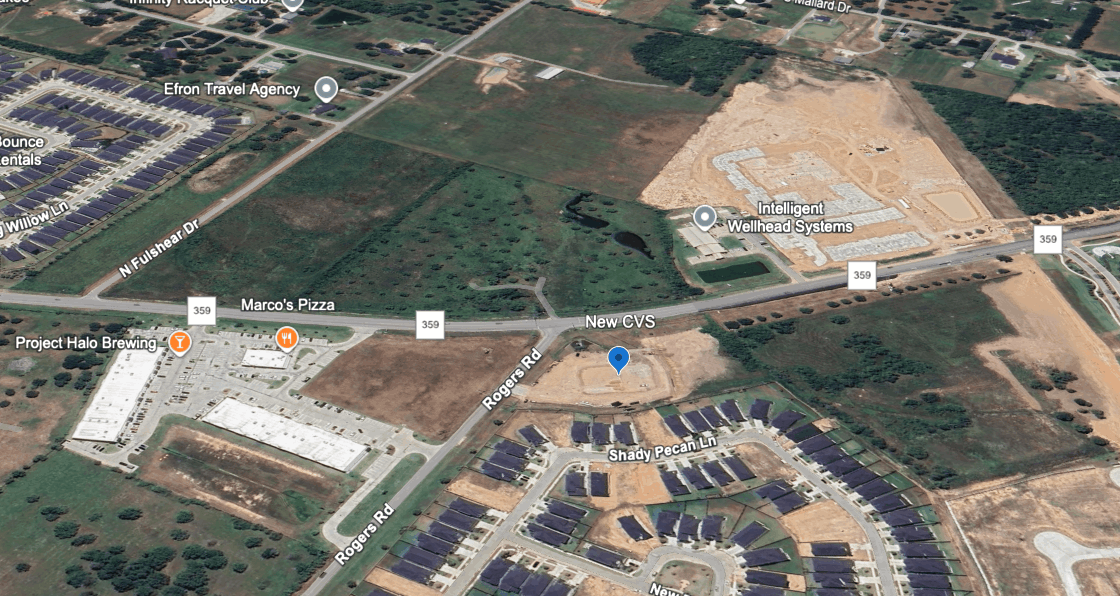The width and height of the screenshot is (1120, 596).
Task: Open the Efron Travel Agency map pin
Action: point(326,89)
